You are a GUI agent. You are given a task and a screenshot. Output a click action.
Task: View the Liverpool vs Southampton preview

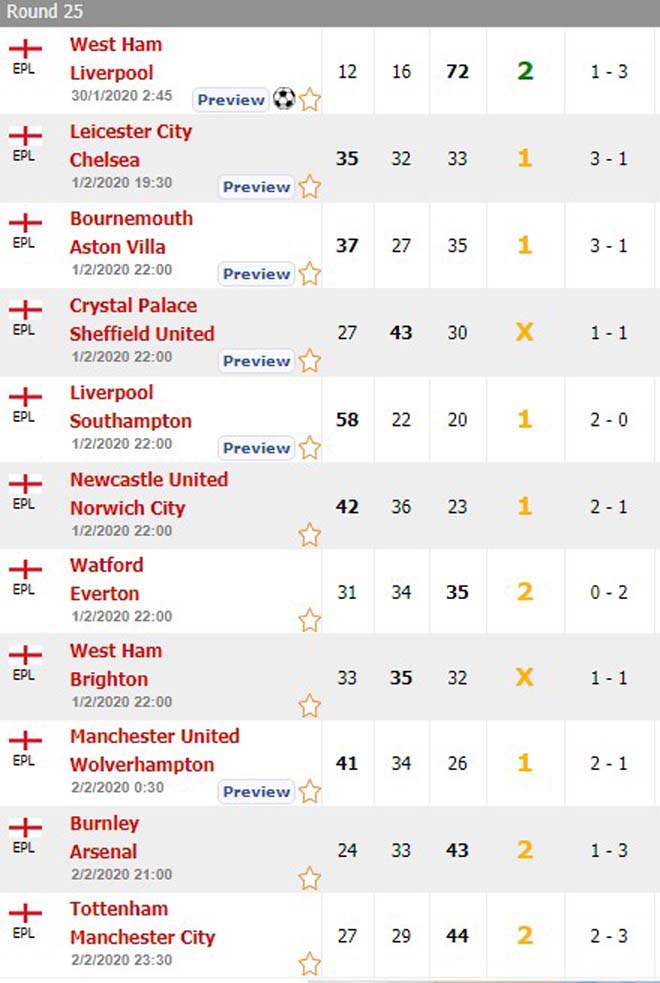coord(257,448)
